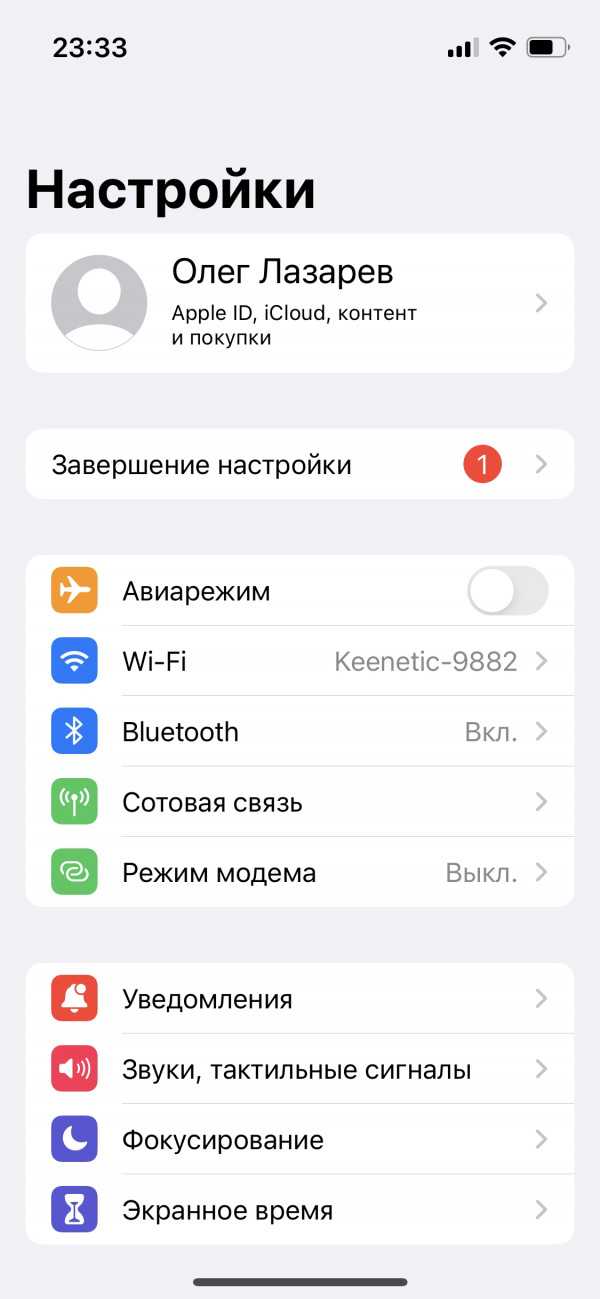Open Режим модема settings
The width and height of the screenshot is (600, 1299).
click(x=300, y=872)
